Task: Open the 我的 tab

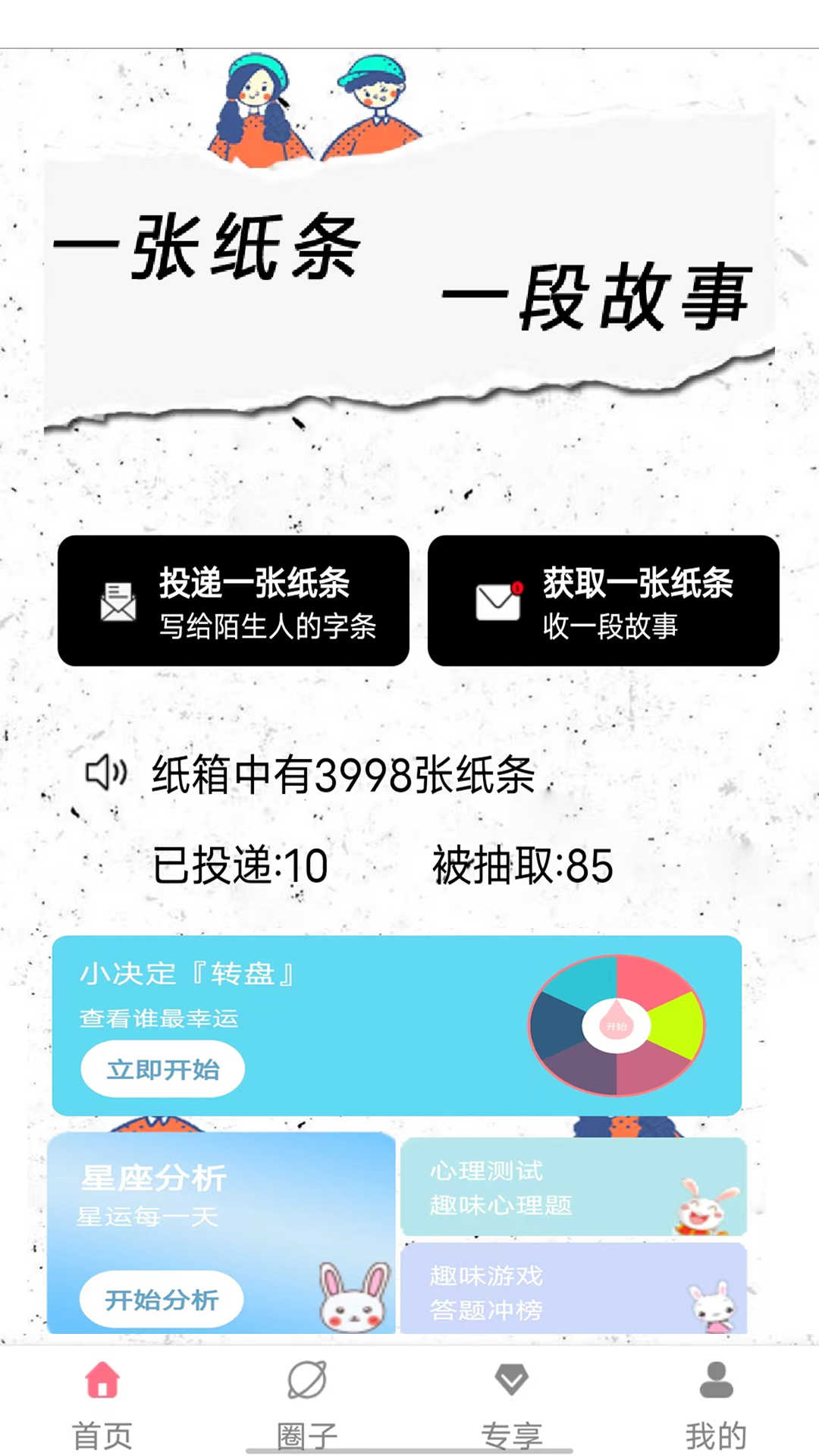Action: (717, 1403)
